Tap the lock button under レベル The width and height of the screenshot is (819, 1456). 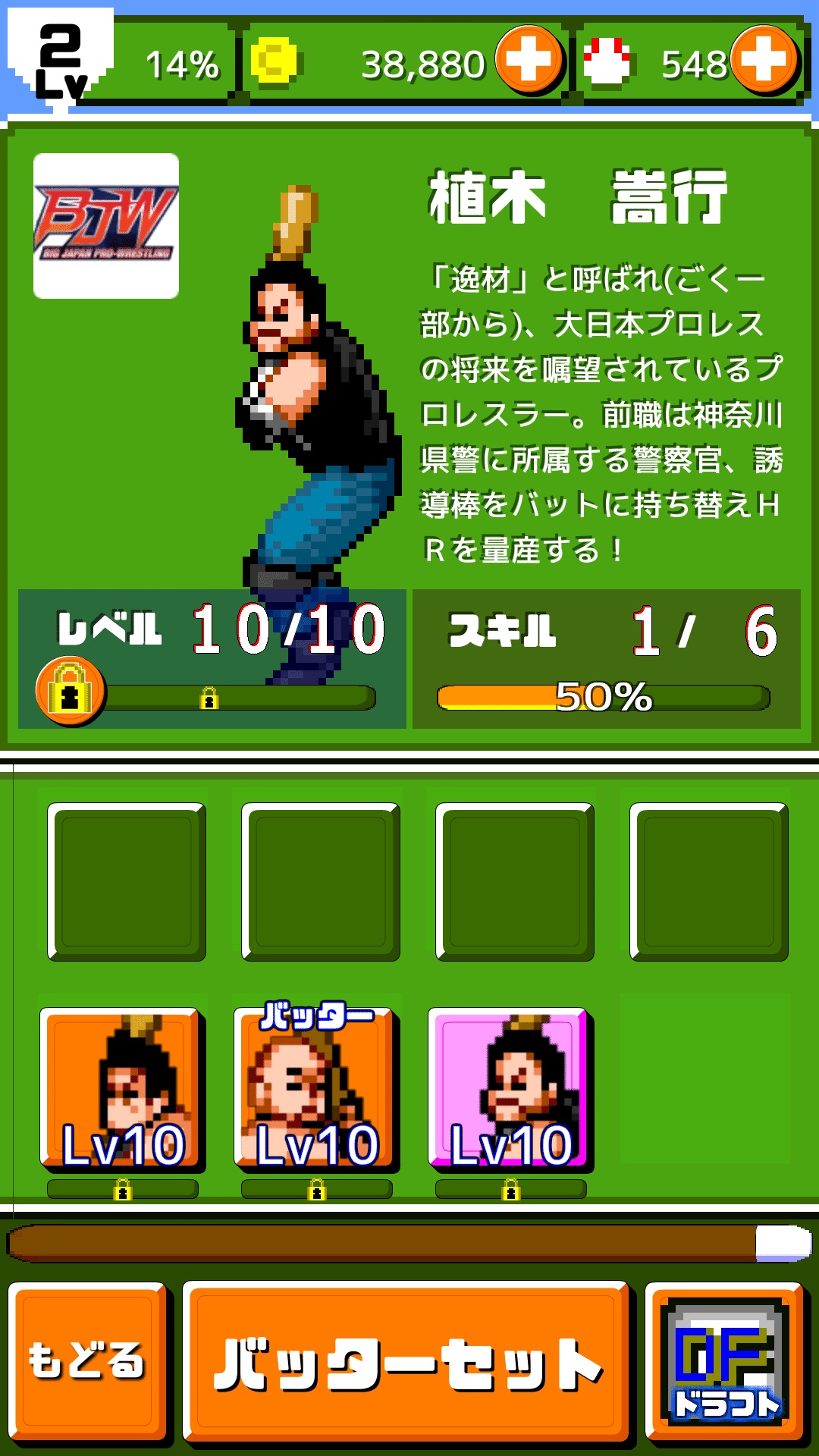point(70,691)
